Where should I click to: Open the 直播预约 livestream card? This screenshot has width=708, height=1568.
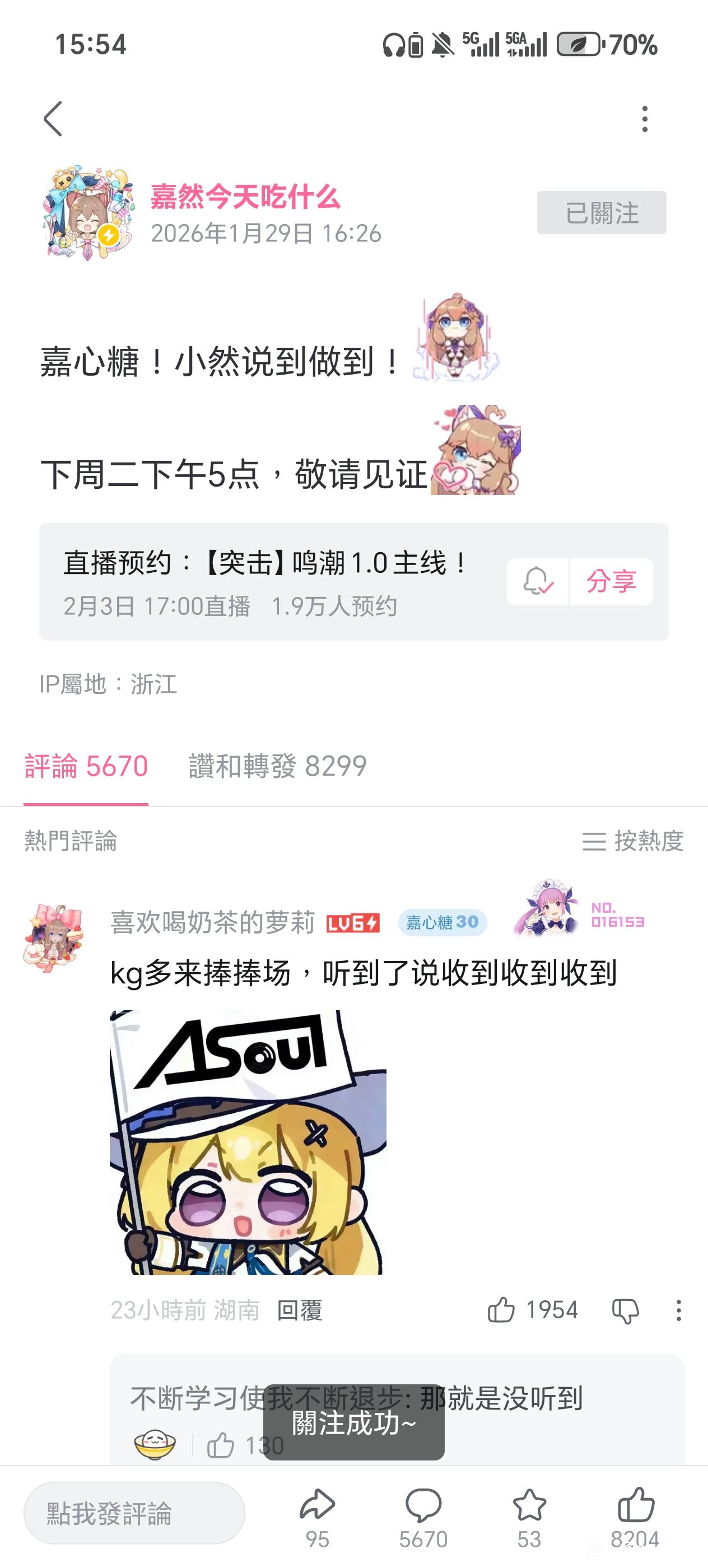268,581
